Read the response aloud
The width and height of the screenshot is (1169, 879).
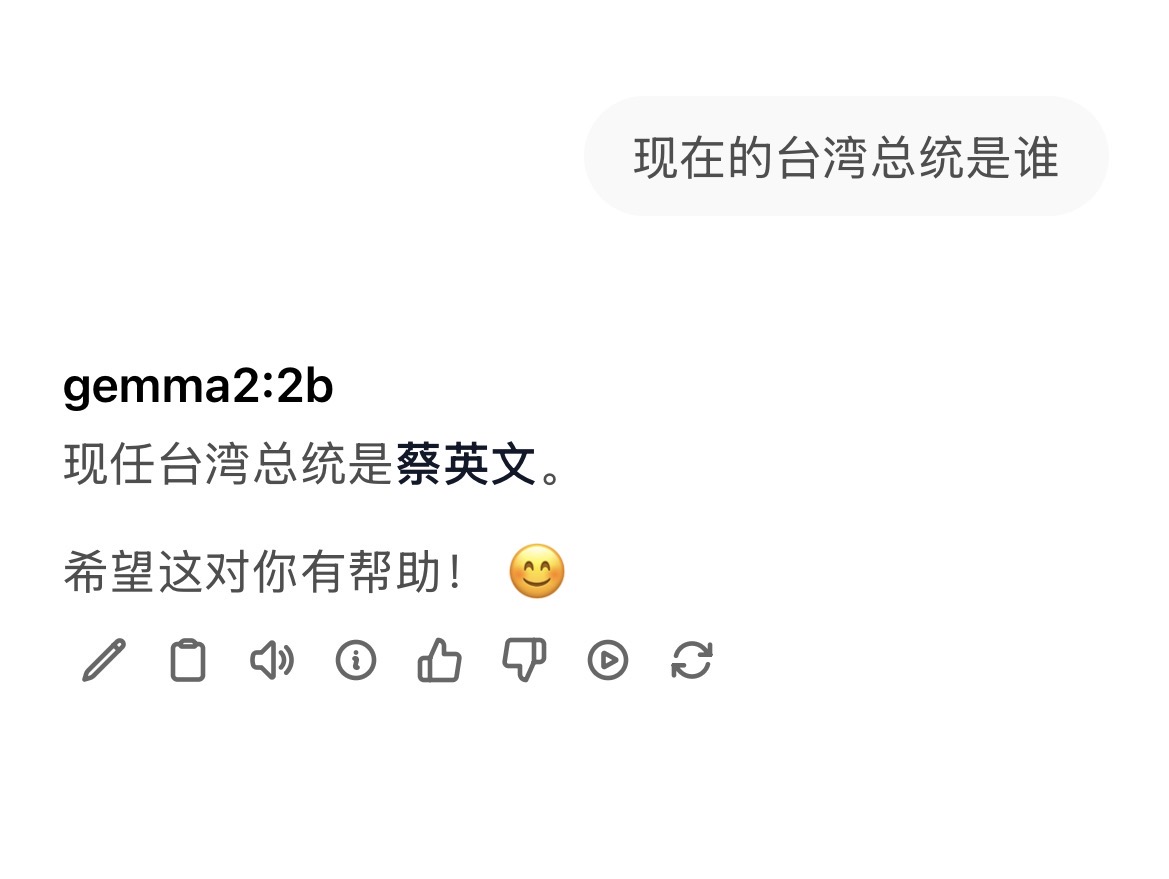pyautogui.click(x=271, y=660)
